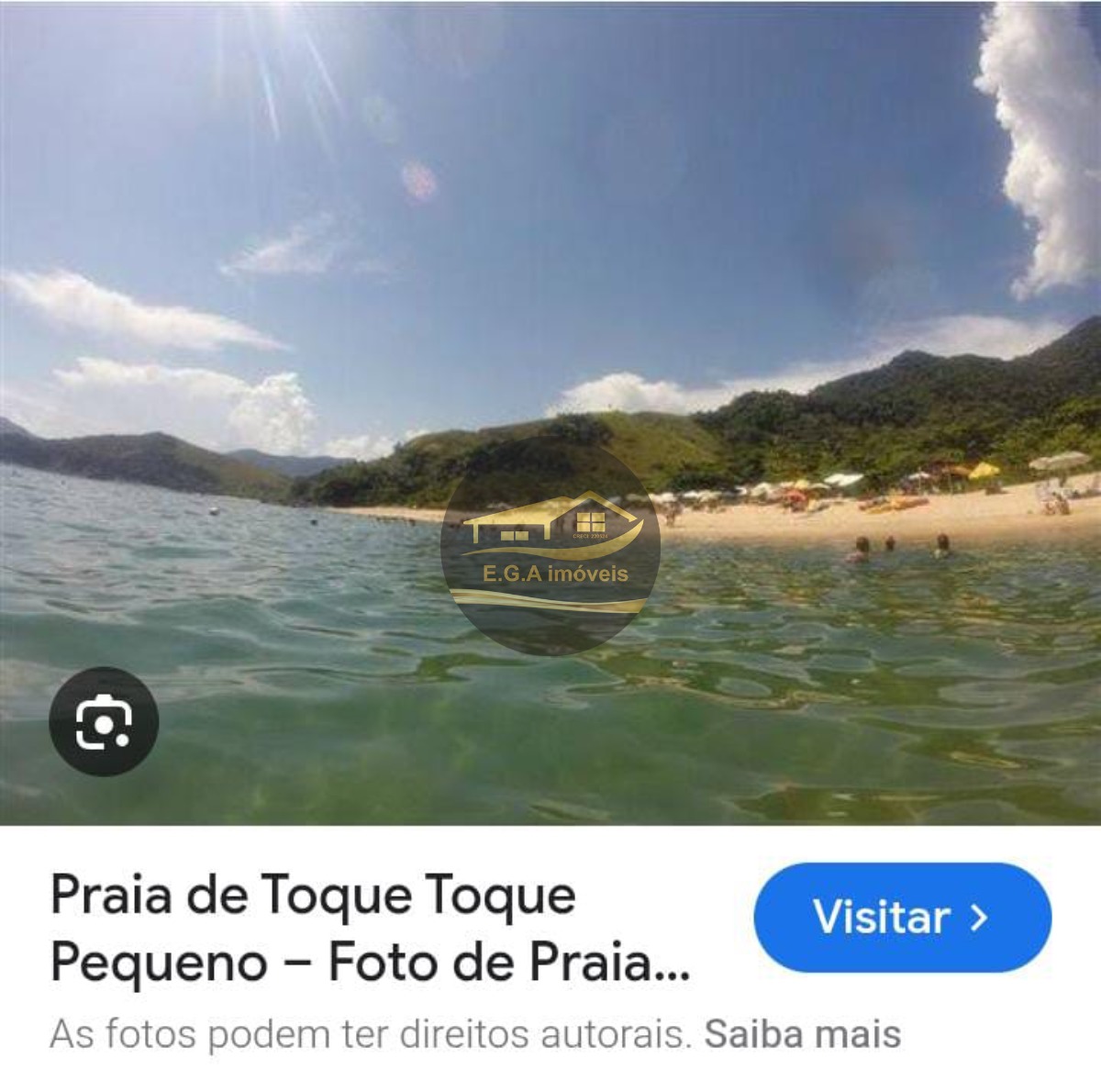Search this image with Google Lens
Viewport: 1101px width, 1092px height.
(x=104, y=721)
